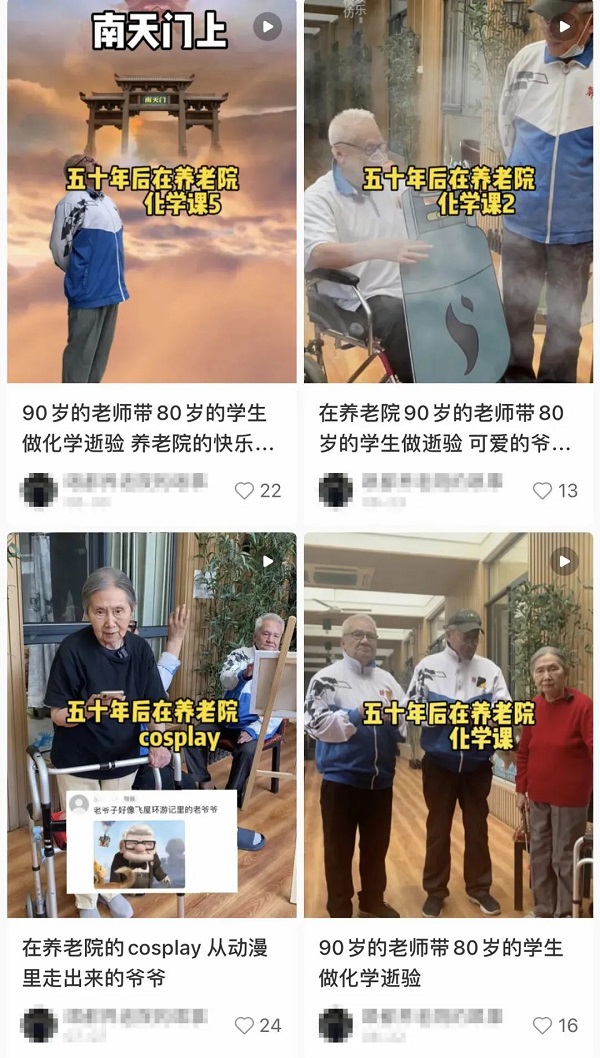The image size is (600, 1058).
Task: Open the author avatar beside 13 likes
Action: 336,491
